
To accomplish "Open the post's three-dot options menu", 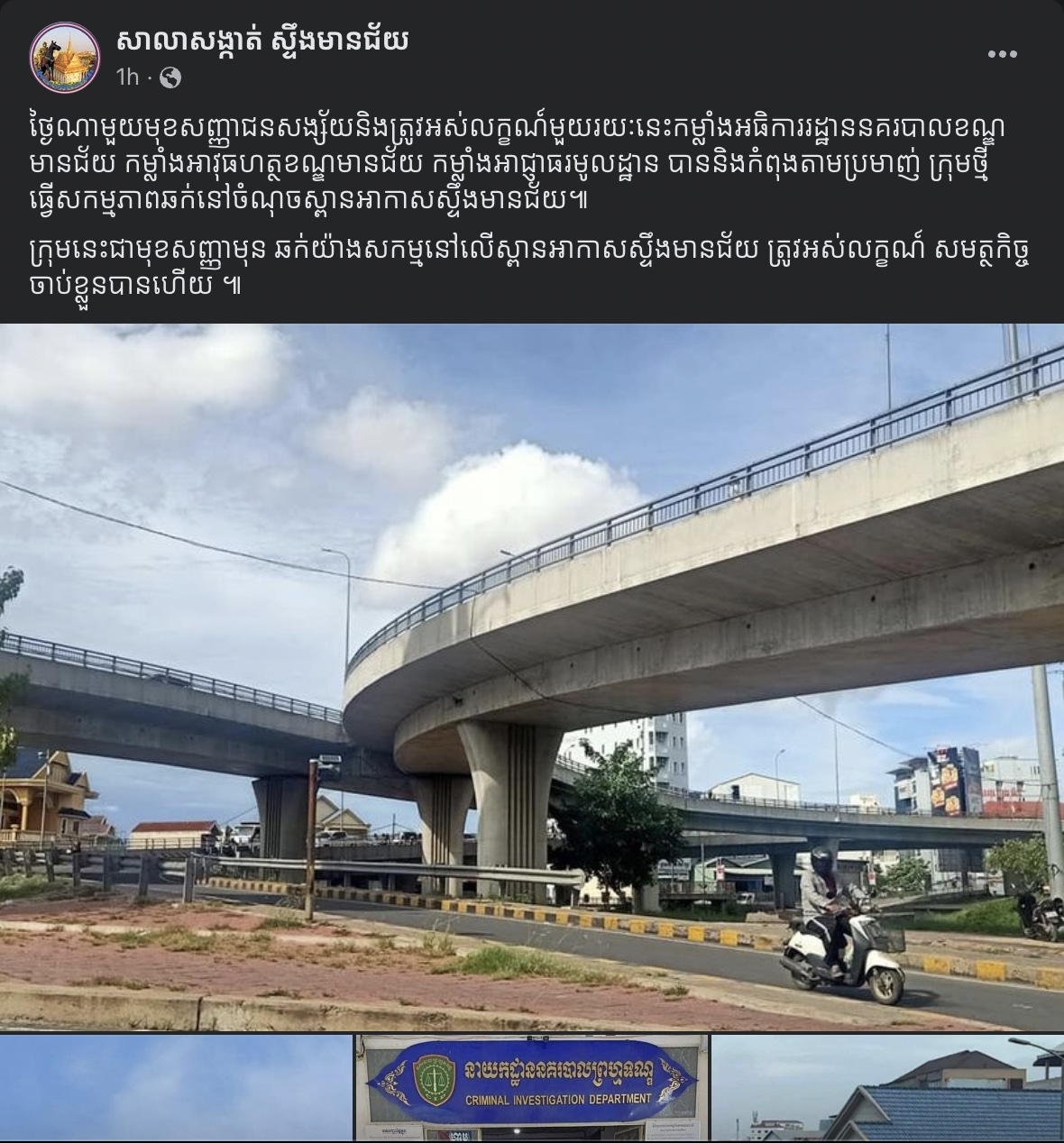I will pos(1002,55).
